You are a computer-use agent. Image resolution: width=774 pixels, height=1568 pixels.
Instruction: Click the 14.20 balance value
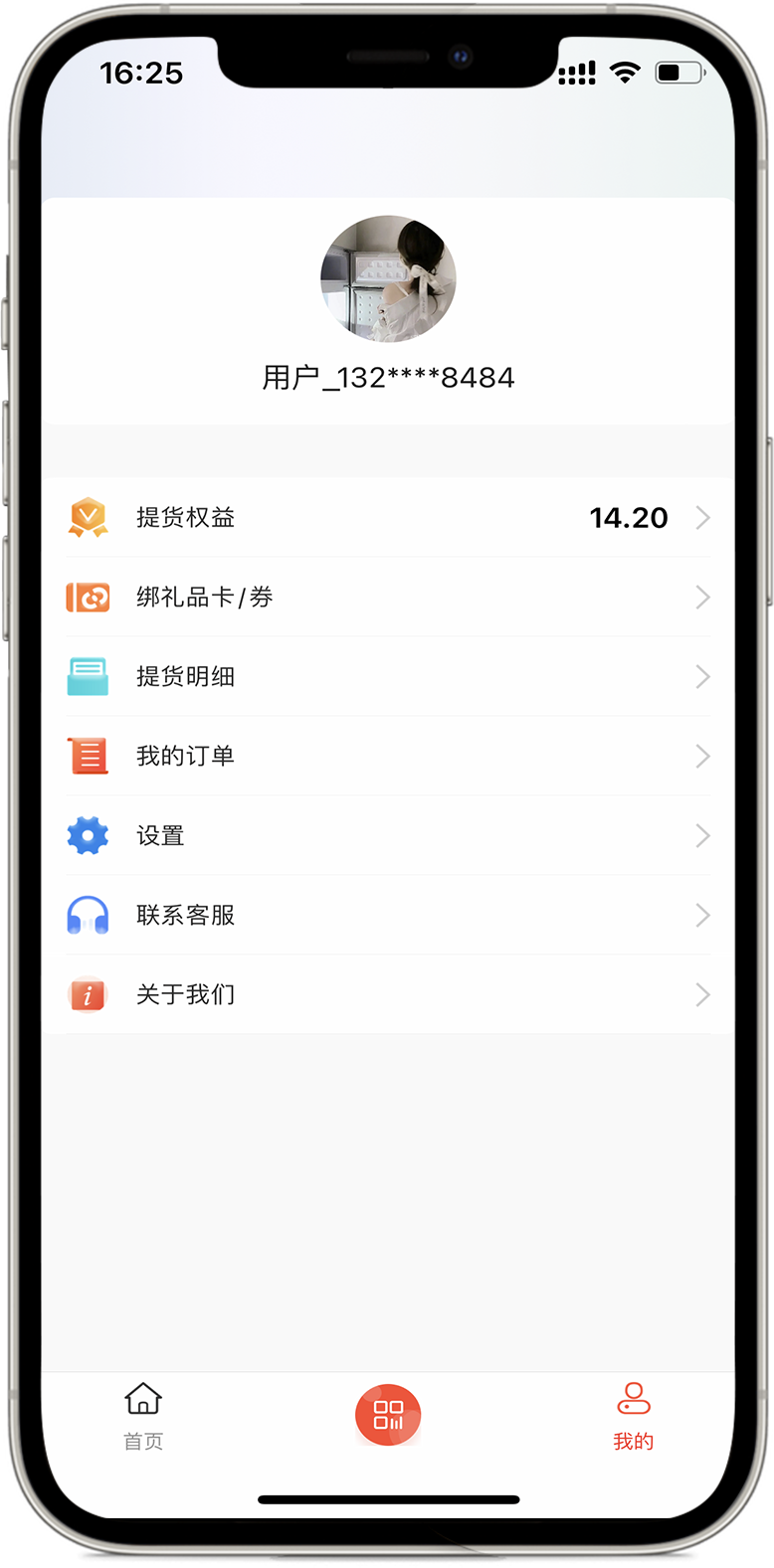[629, 517]
